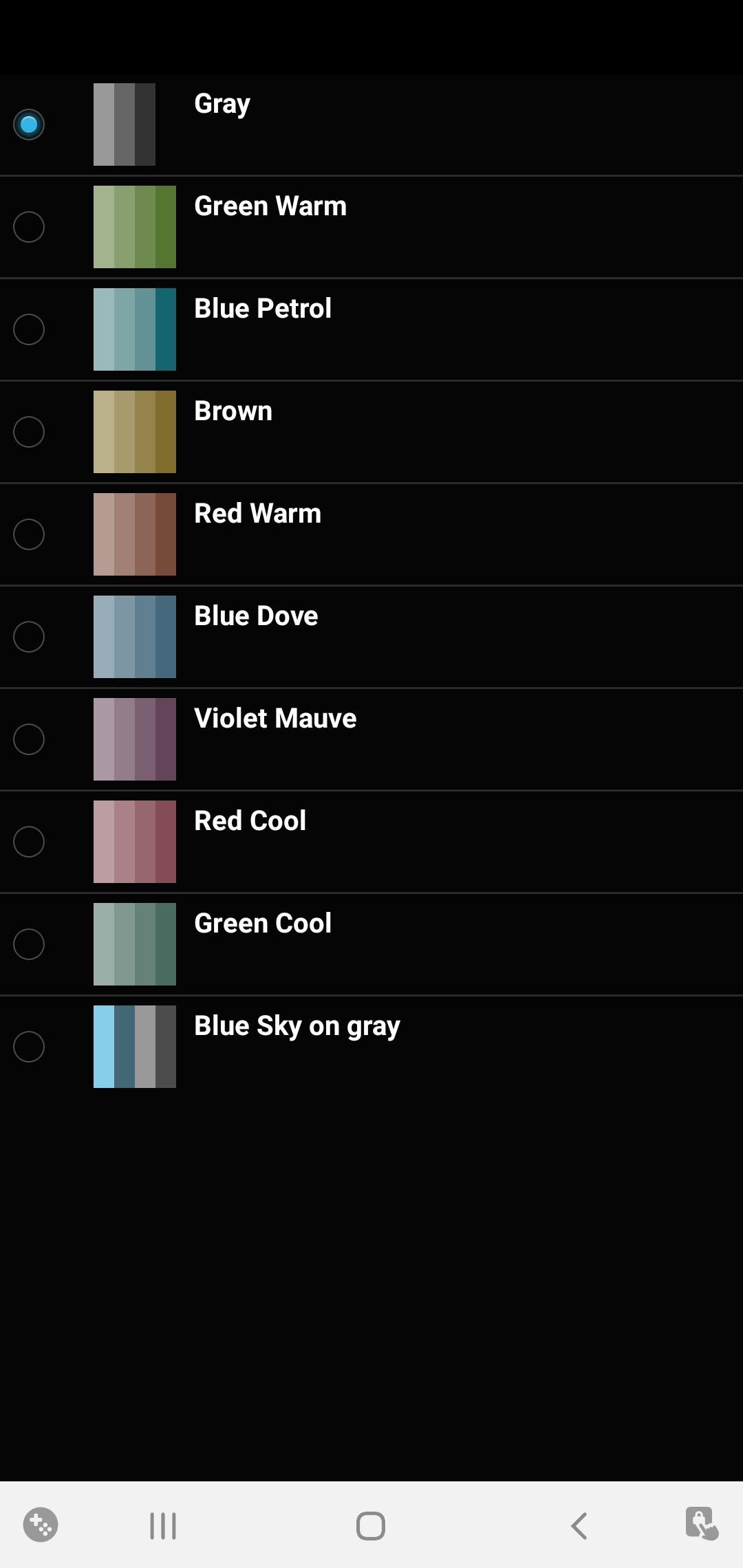Choose the Red Cool palette
Screen dimensions: 743x1568
pyautogui.click(x=371, y=842)
